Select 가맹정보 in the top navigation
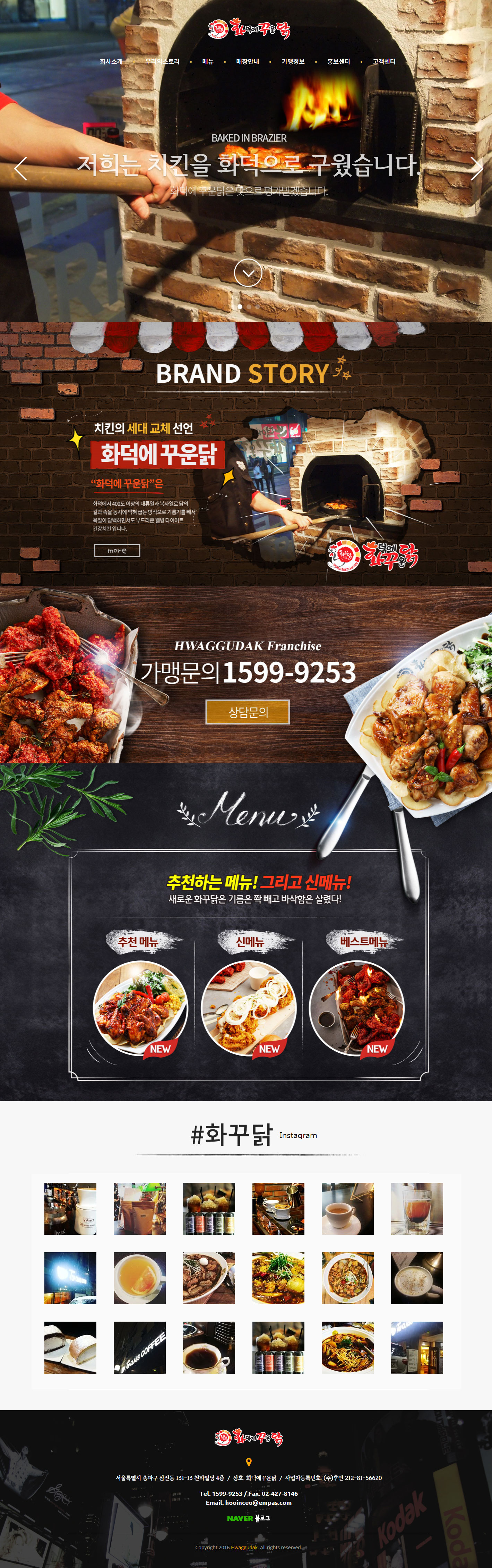 (293, 61)
